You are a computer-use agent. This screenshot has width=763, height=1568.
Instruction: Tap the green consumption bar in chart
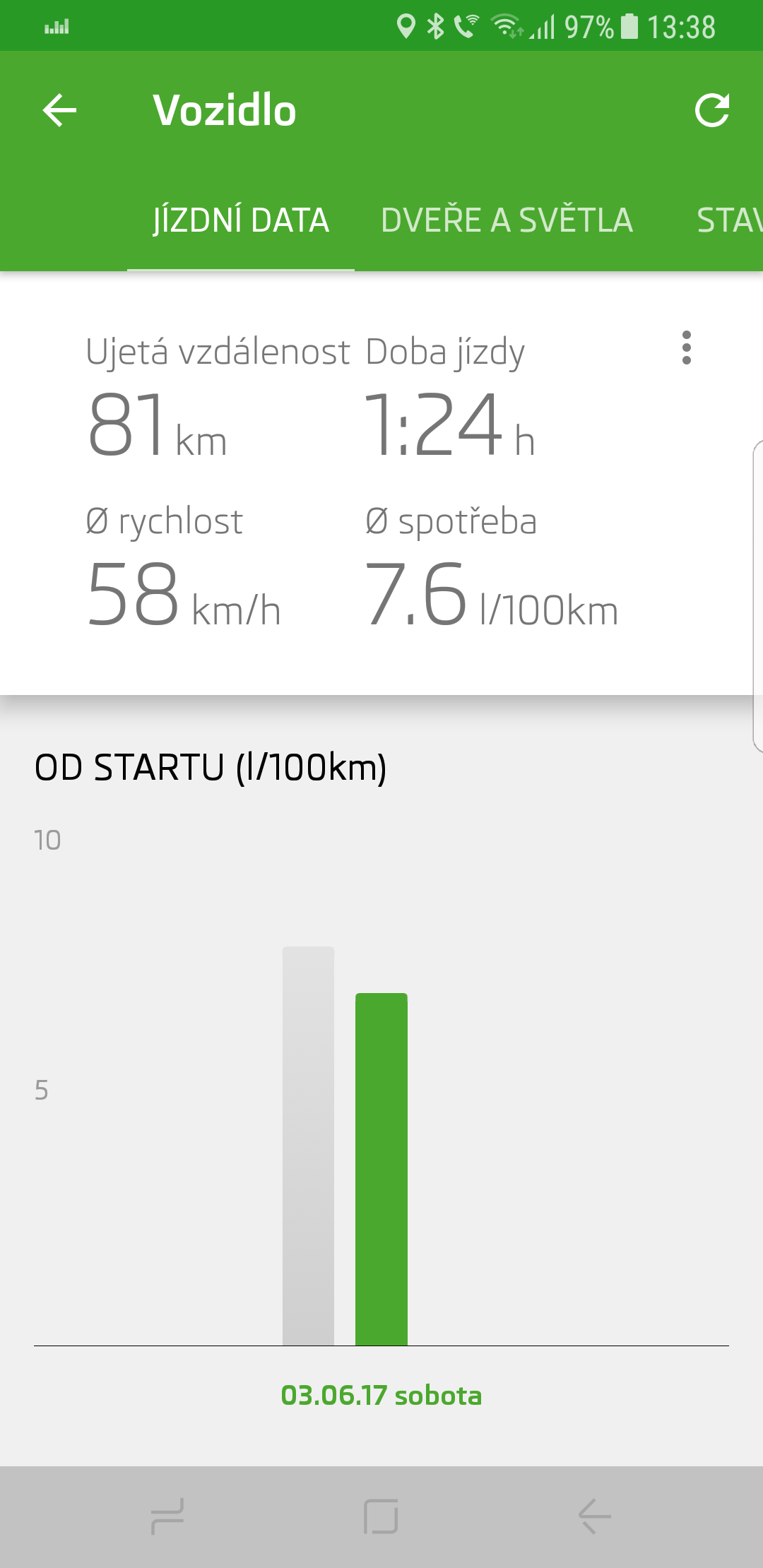coord(381,1169)
